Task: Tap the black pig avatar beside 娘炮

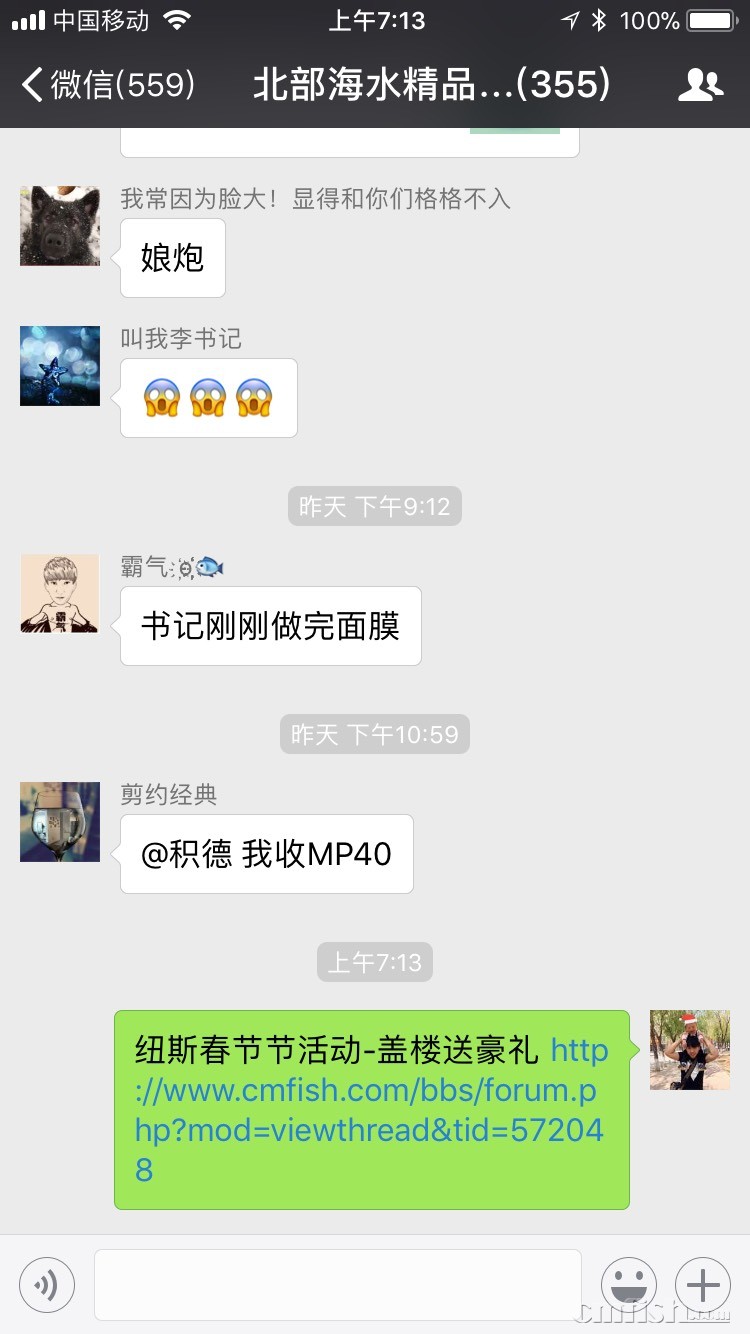Action: [x=60, y=226]
